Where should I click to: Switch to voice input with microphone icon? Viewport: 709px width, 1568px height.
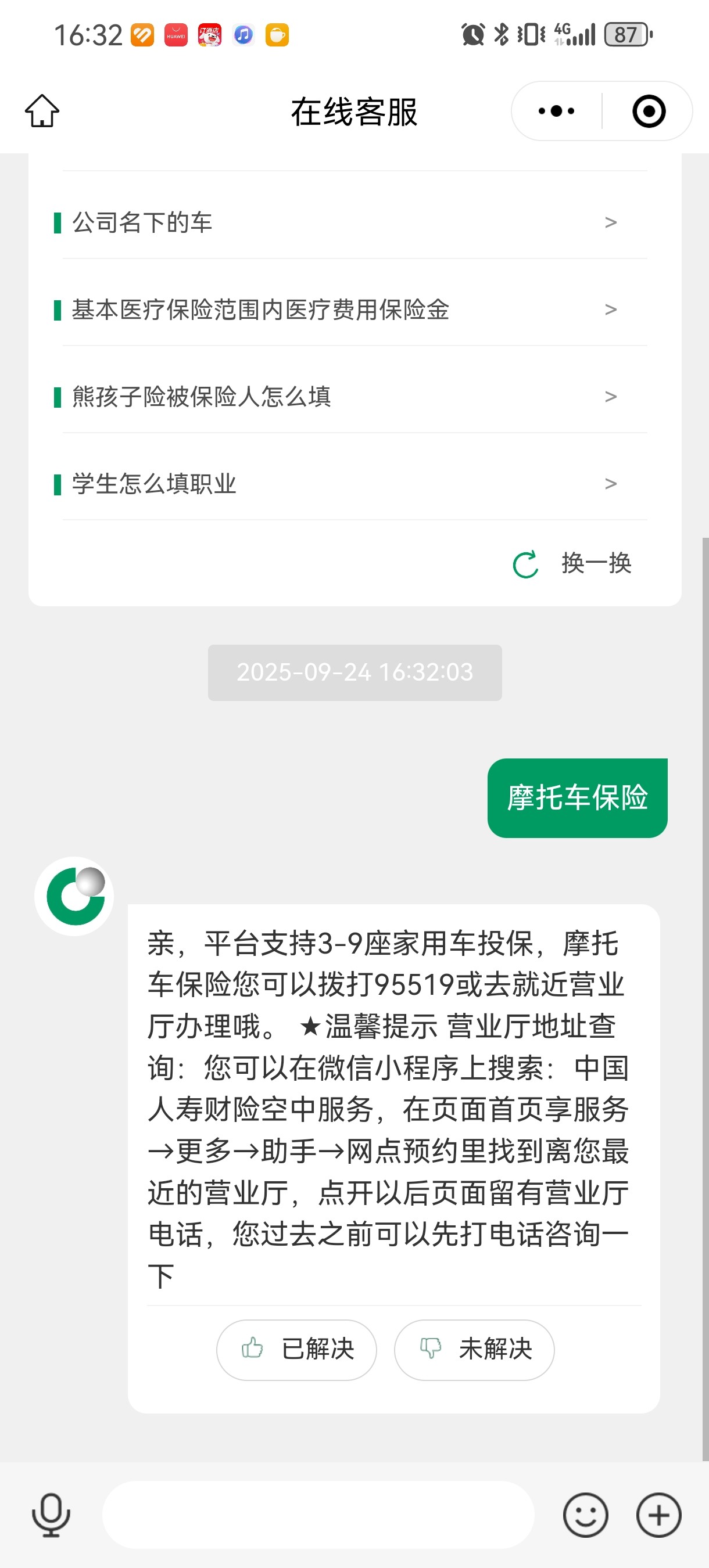51,1515
